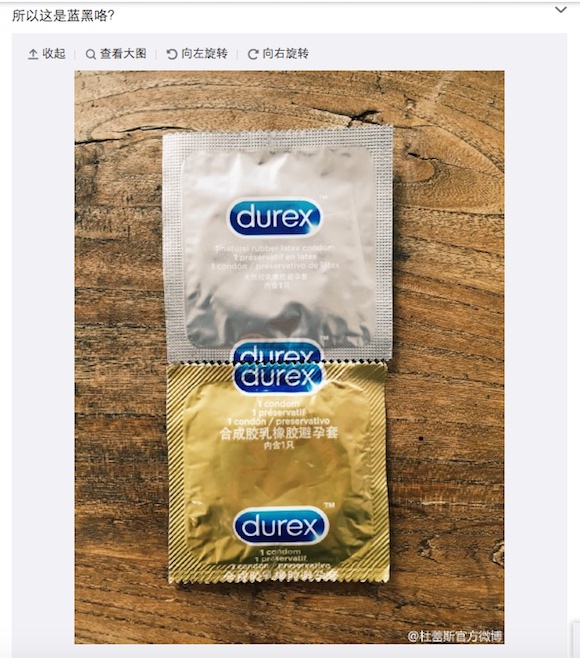Tap the expanded post photo

290,357
